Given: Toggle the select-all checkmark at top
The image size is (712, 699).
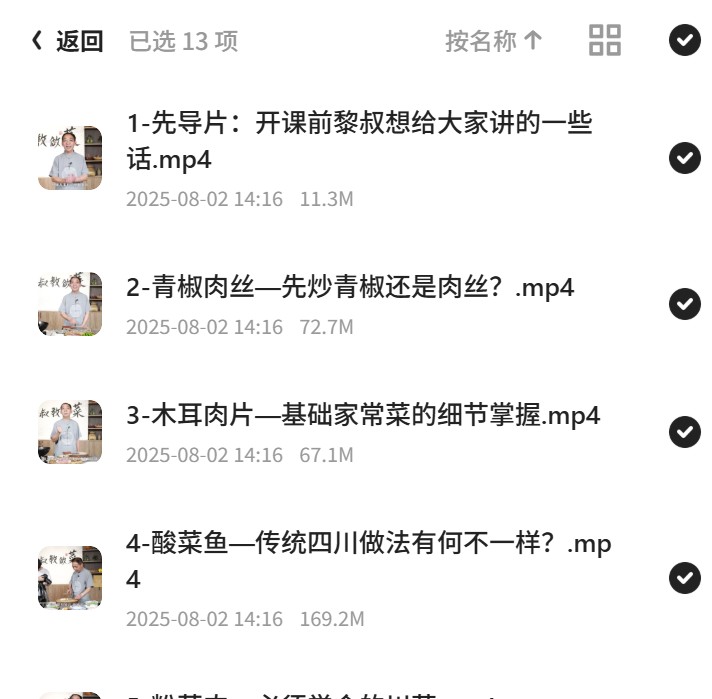Looking at the screenshot, I should click(x=684, y=40).
